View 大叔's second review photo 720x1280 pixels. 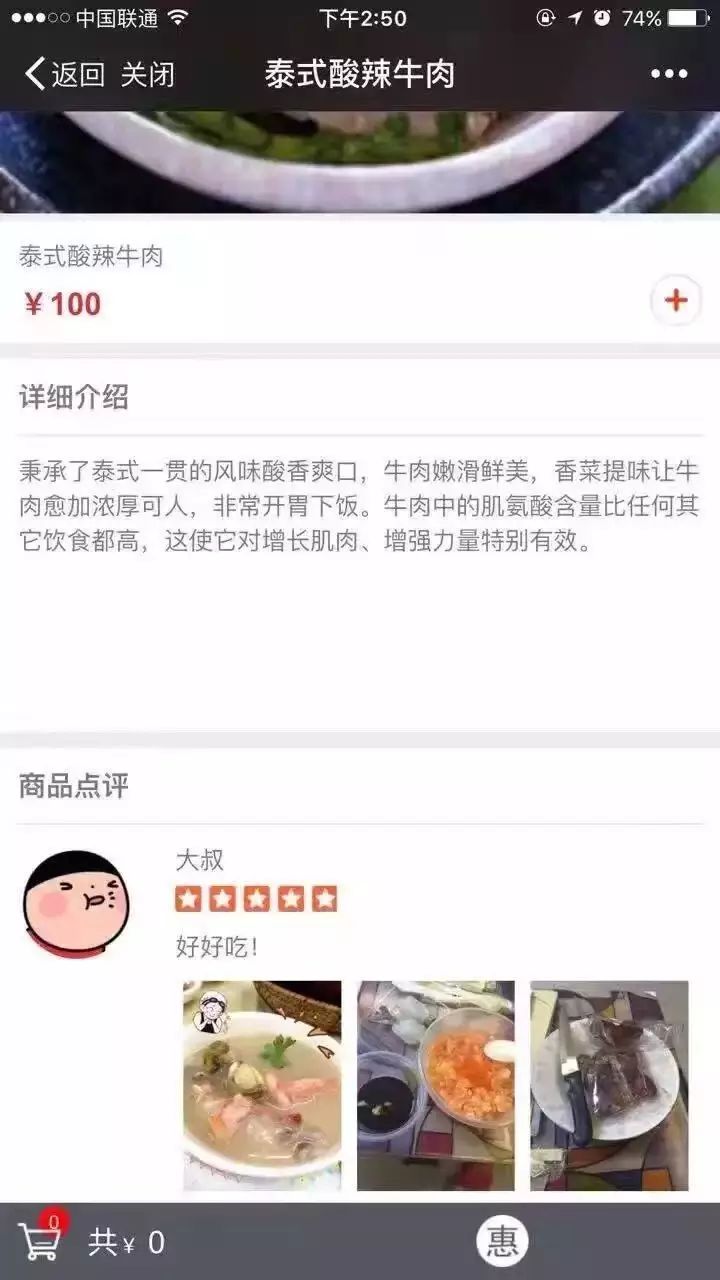point(436,1085)
